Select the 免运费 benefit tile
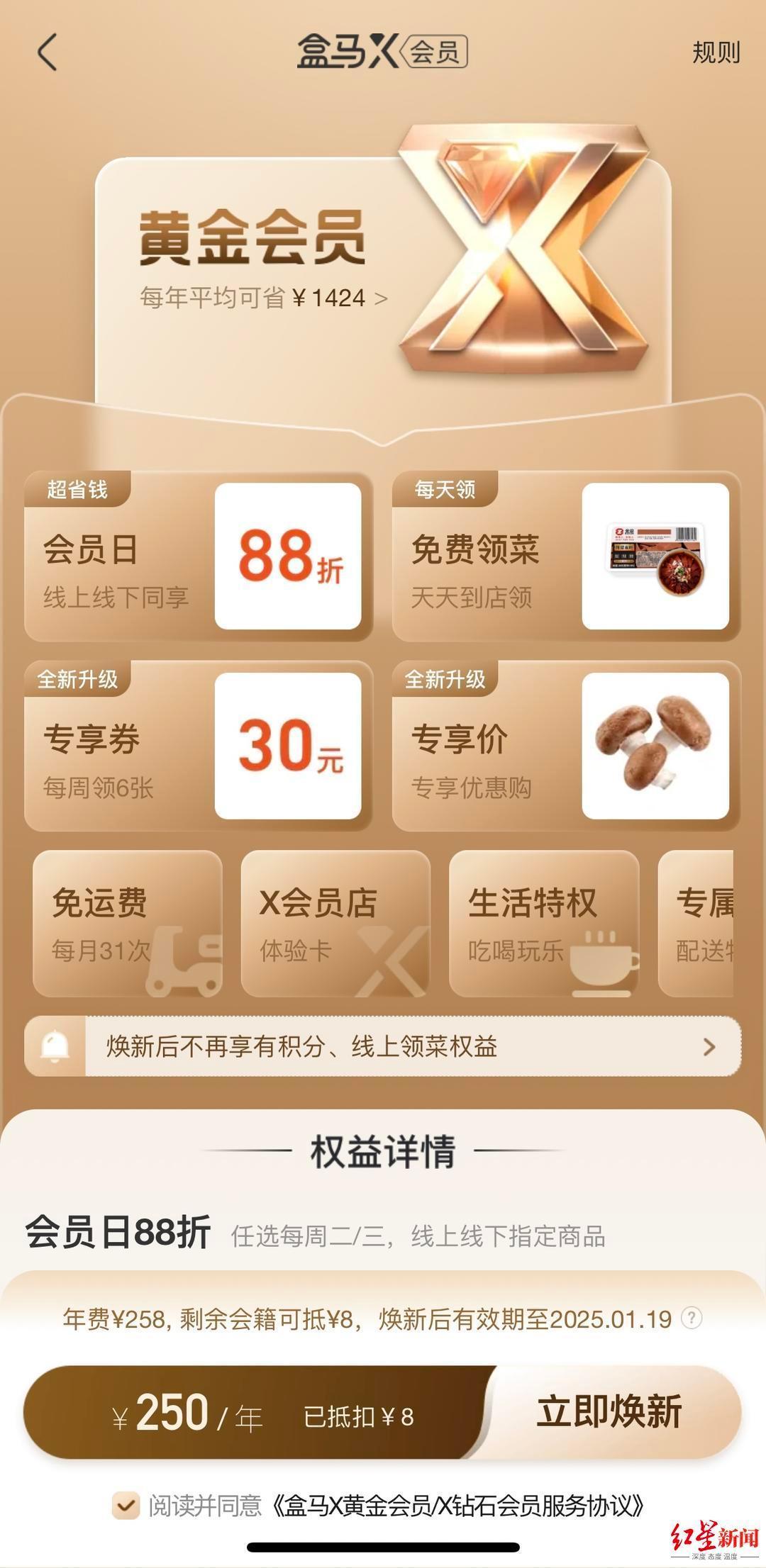 tap(128, 924)
